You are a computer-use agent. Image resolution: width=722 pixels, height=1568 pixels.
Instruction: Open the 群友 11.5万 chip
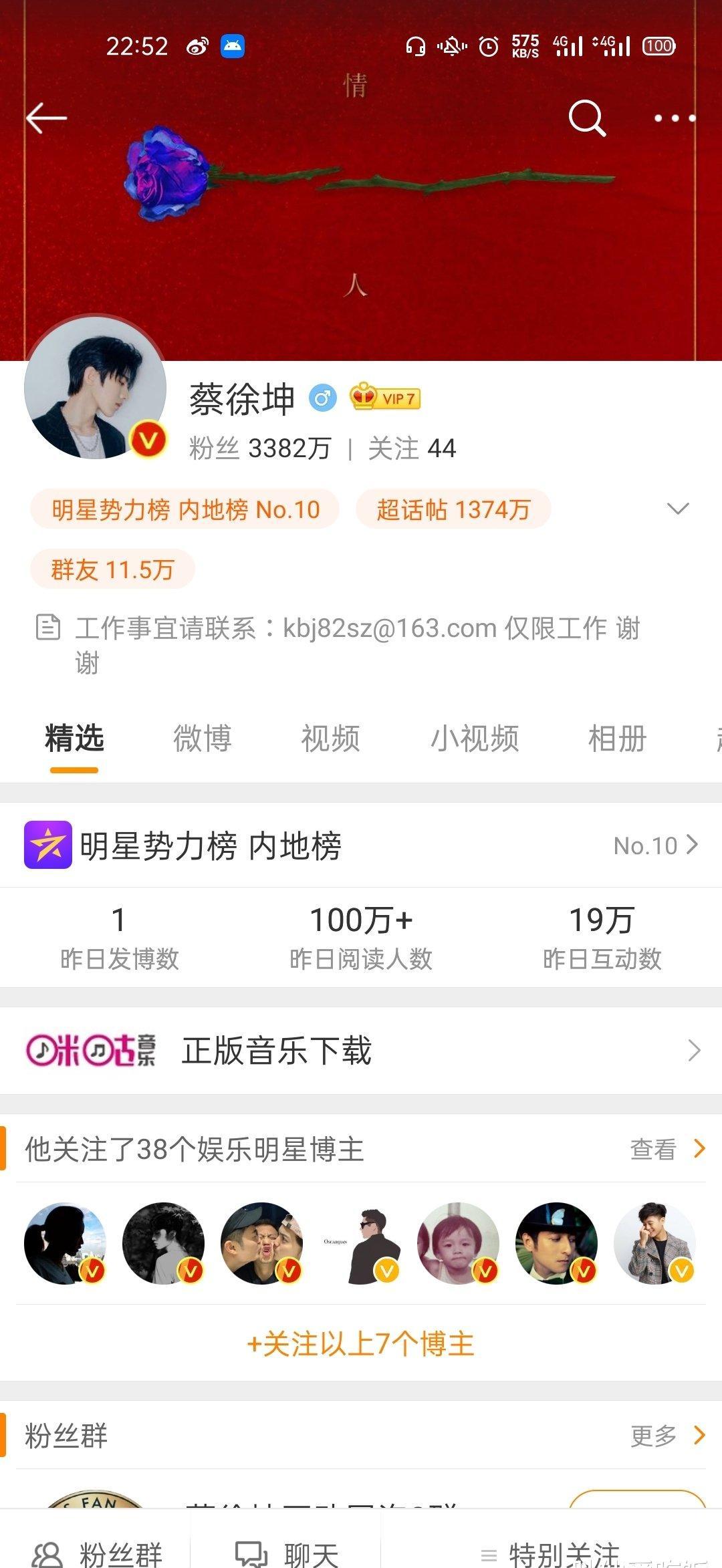(112, 570)
